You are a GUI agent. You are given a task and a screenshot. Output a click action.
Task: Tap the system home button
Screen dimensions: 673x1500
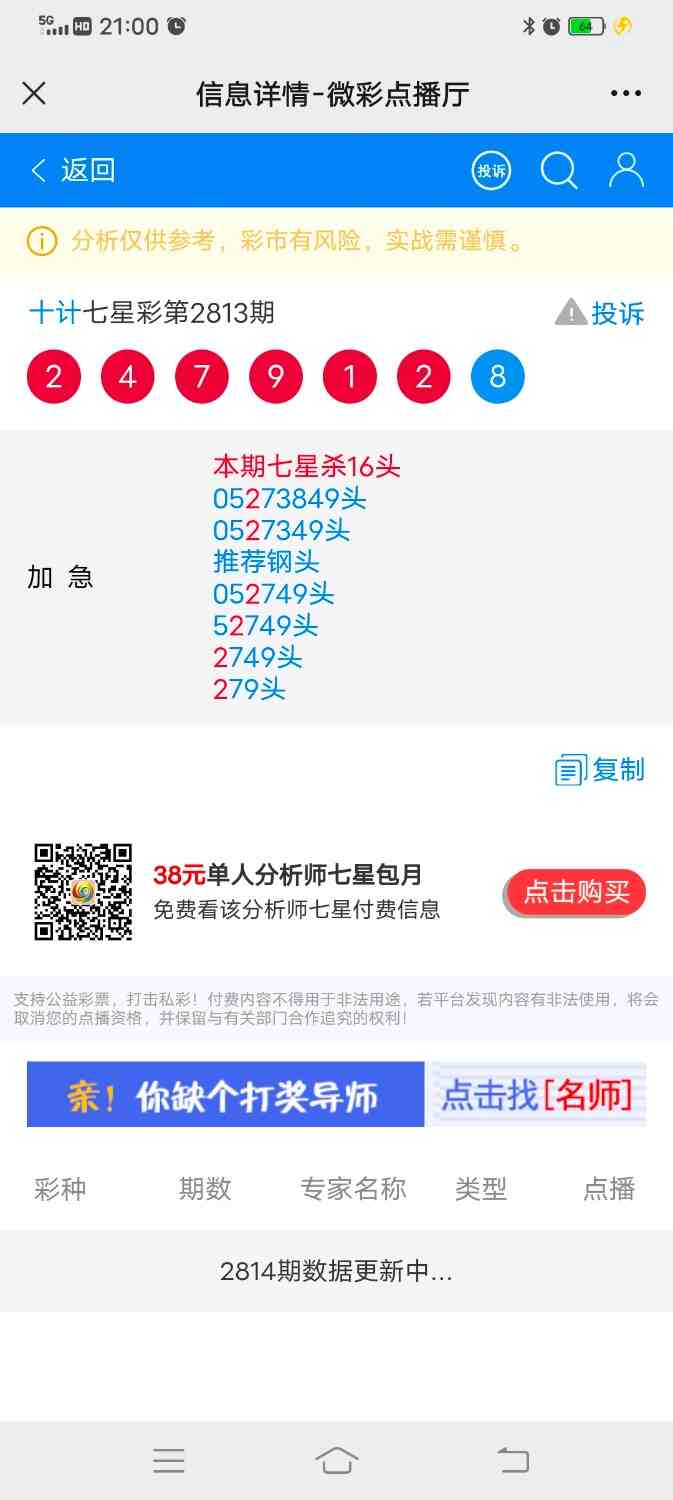tap(337, 1460)
